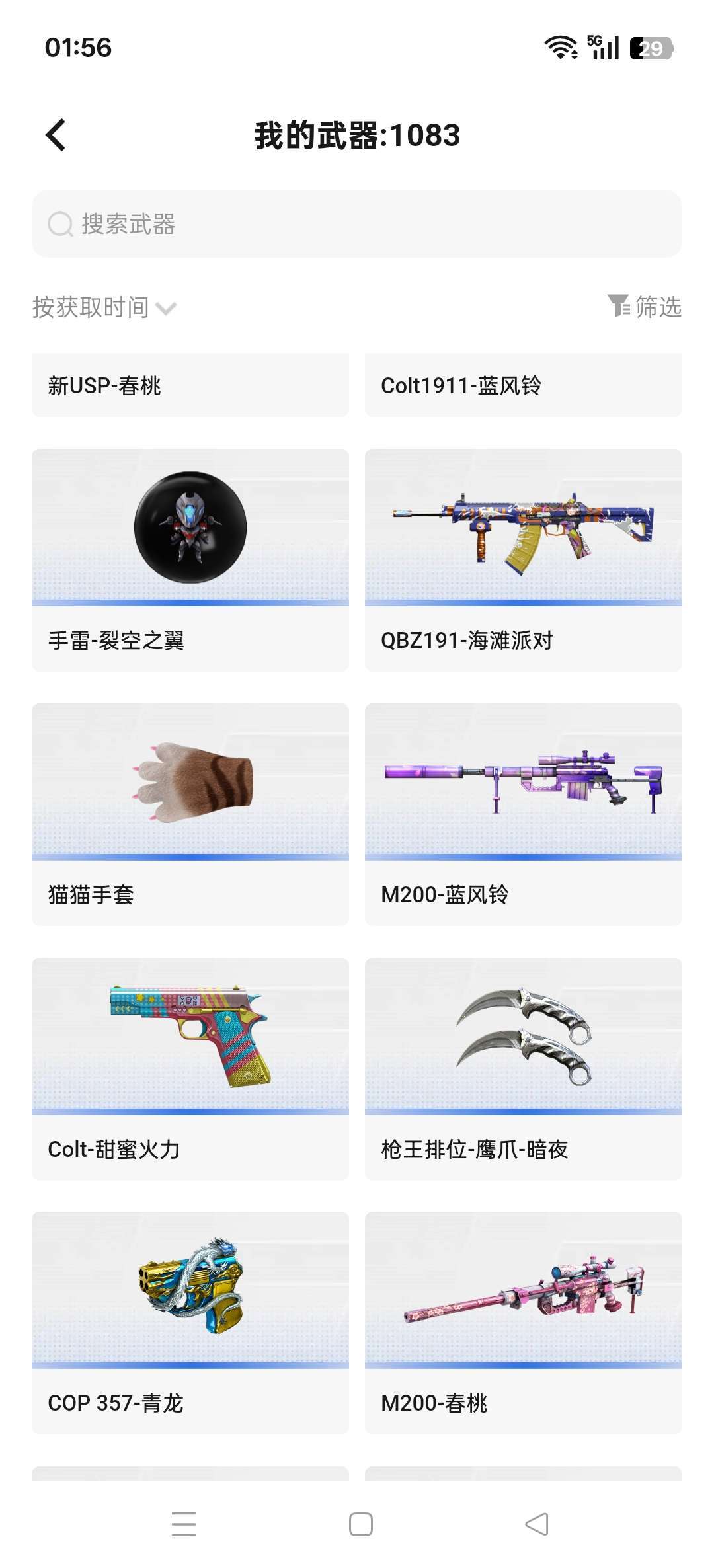Open the M200-春桃 pink sniper thumbnail
Screen dimensions: 714x1568
tap(522, 1289)
